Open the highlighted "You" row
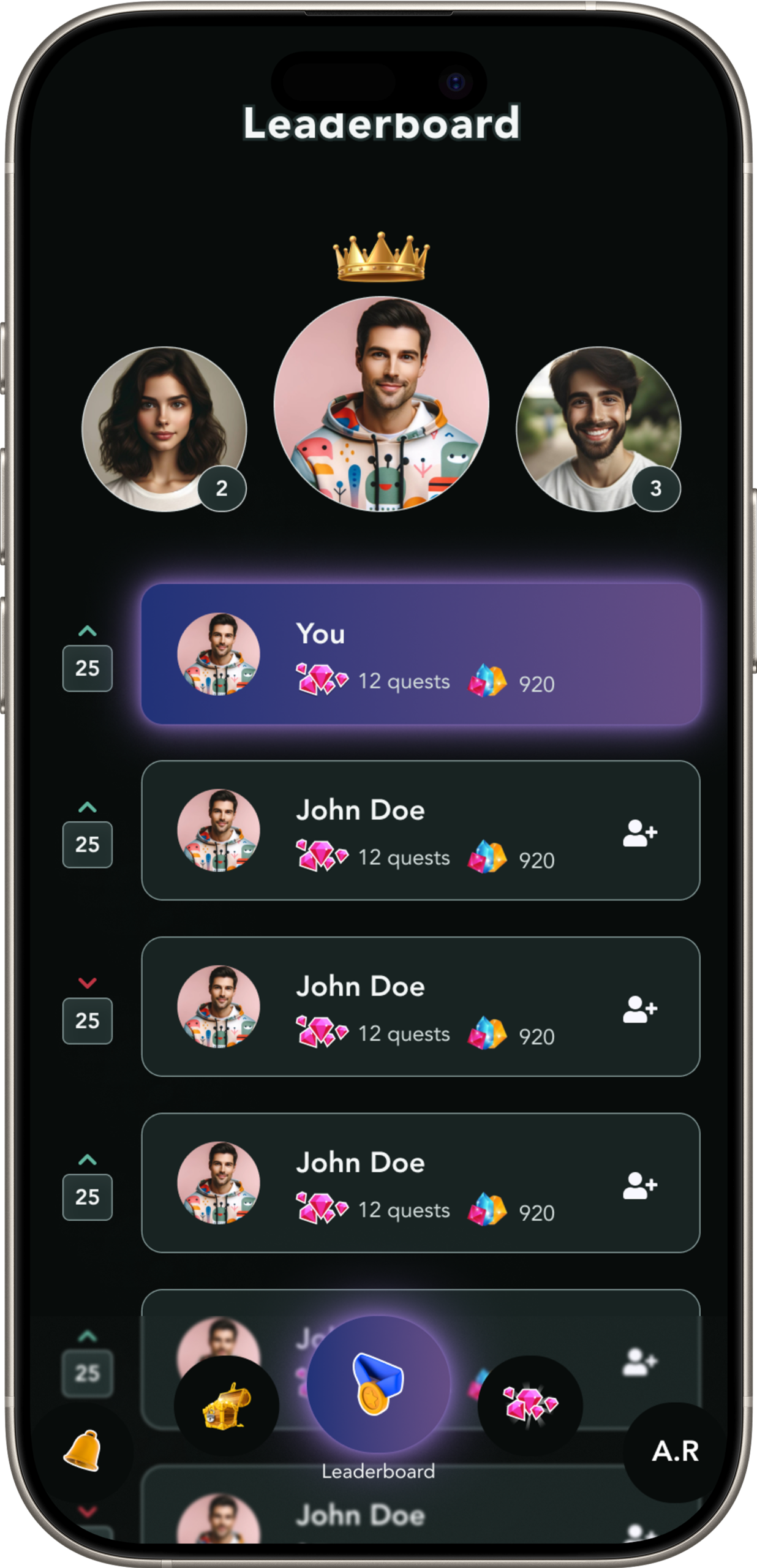Screen dimensions: 757x1568 [421, 654]
